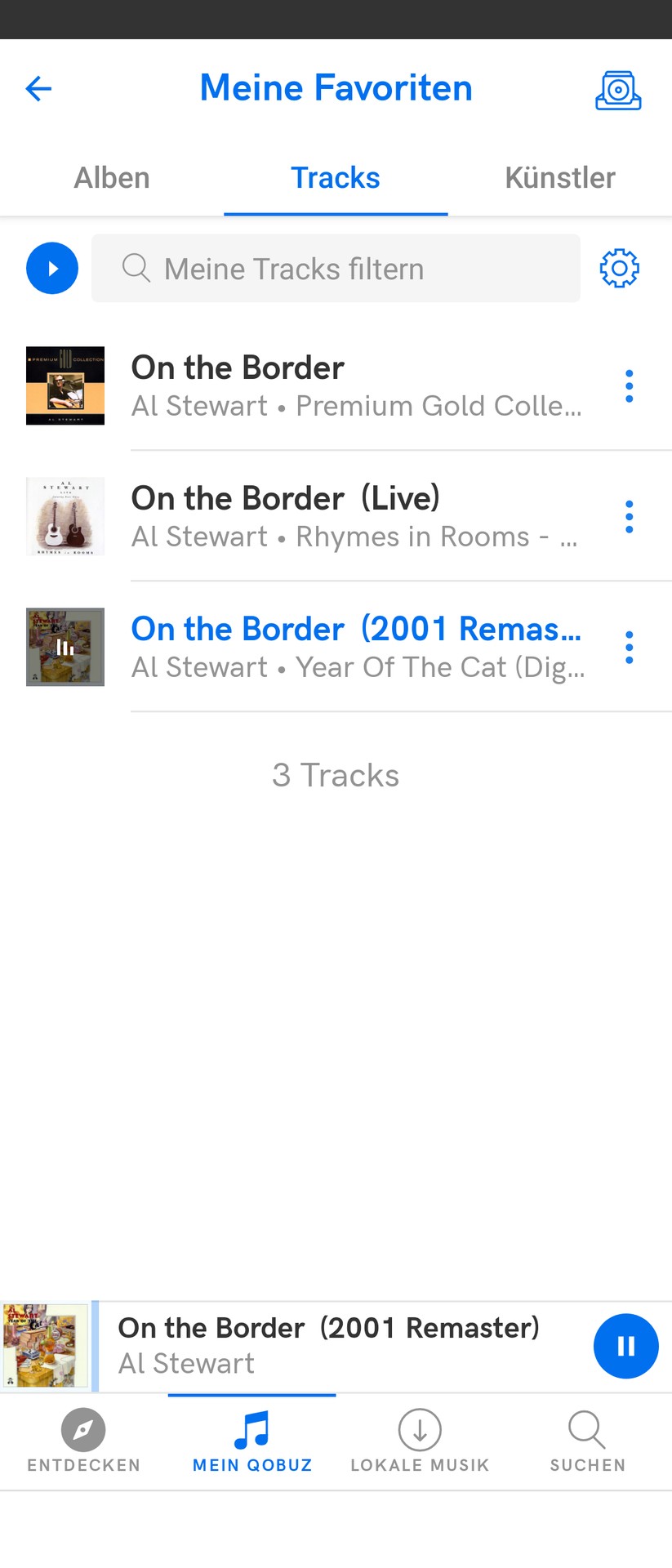Screen dimensions: 672x1568
Task: Tap the playing indicator on the 2001 Remaster track
Action: point(65,647)
